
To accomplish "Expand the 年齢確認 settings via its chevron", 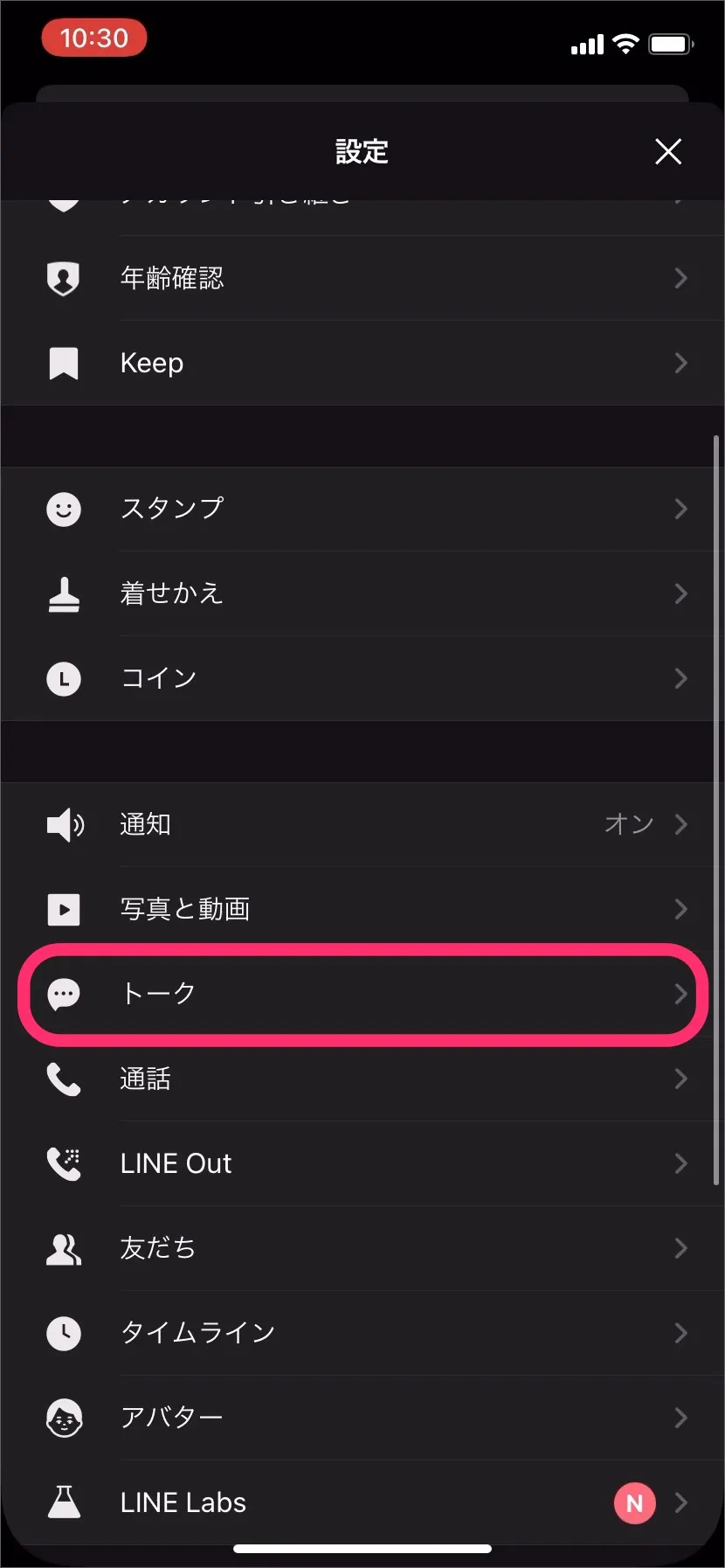I will pos(681,278).
